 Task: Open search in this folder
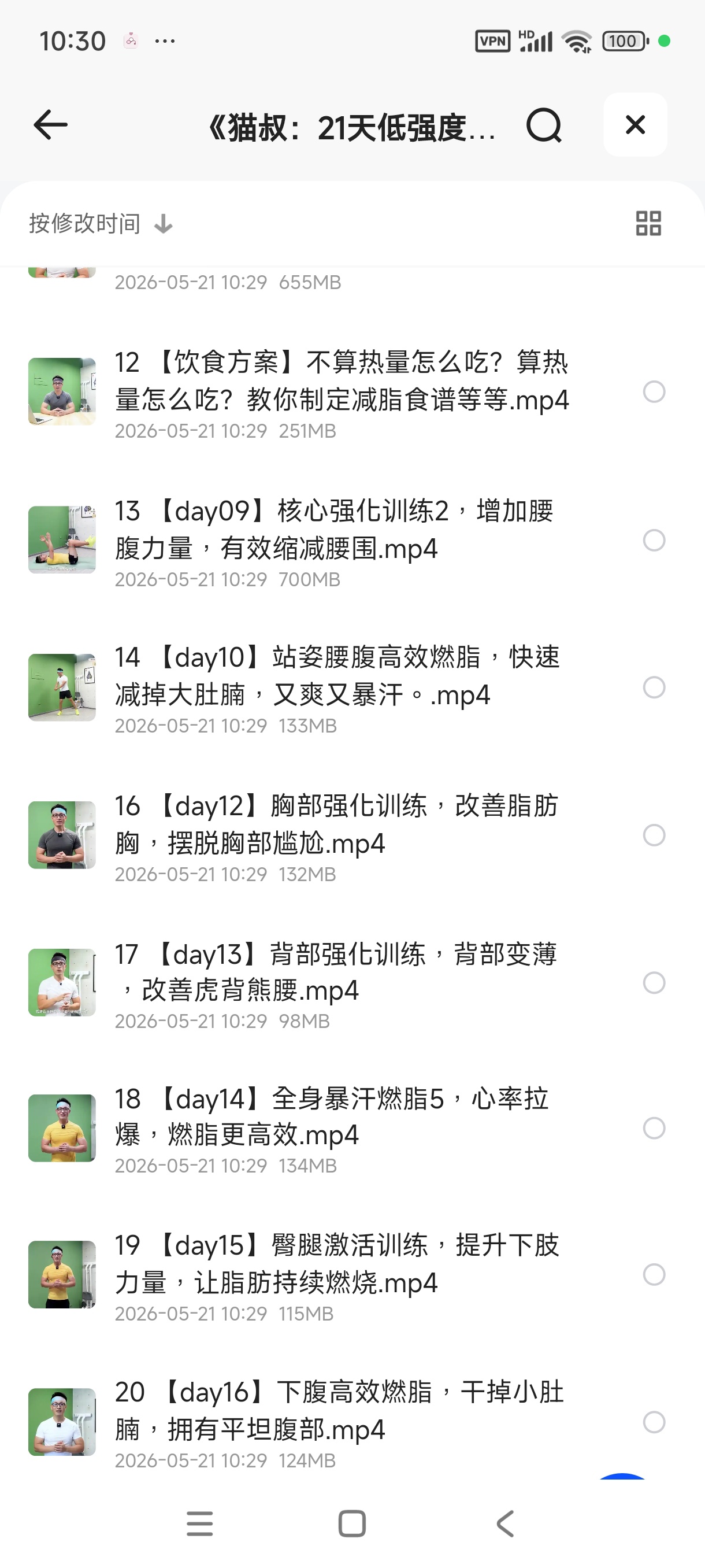543,125
